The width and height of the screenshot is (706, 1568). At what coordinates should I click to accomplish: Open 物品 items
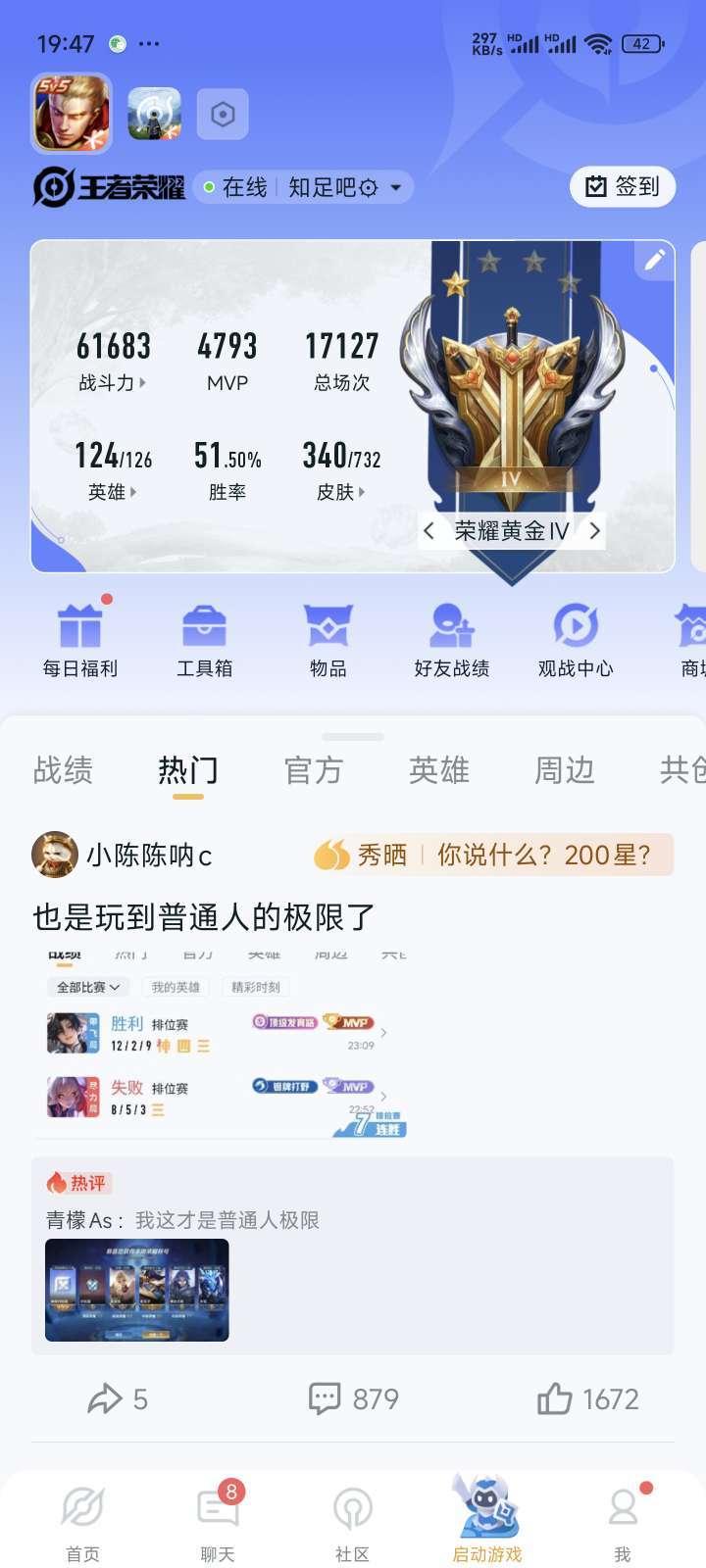coord(328,640)
